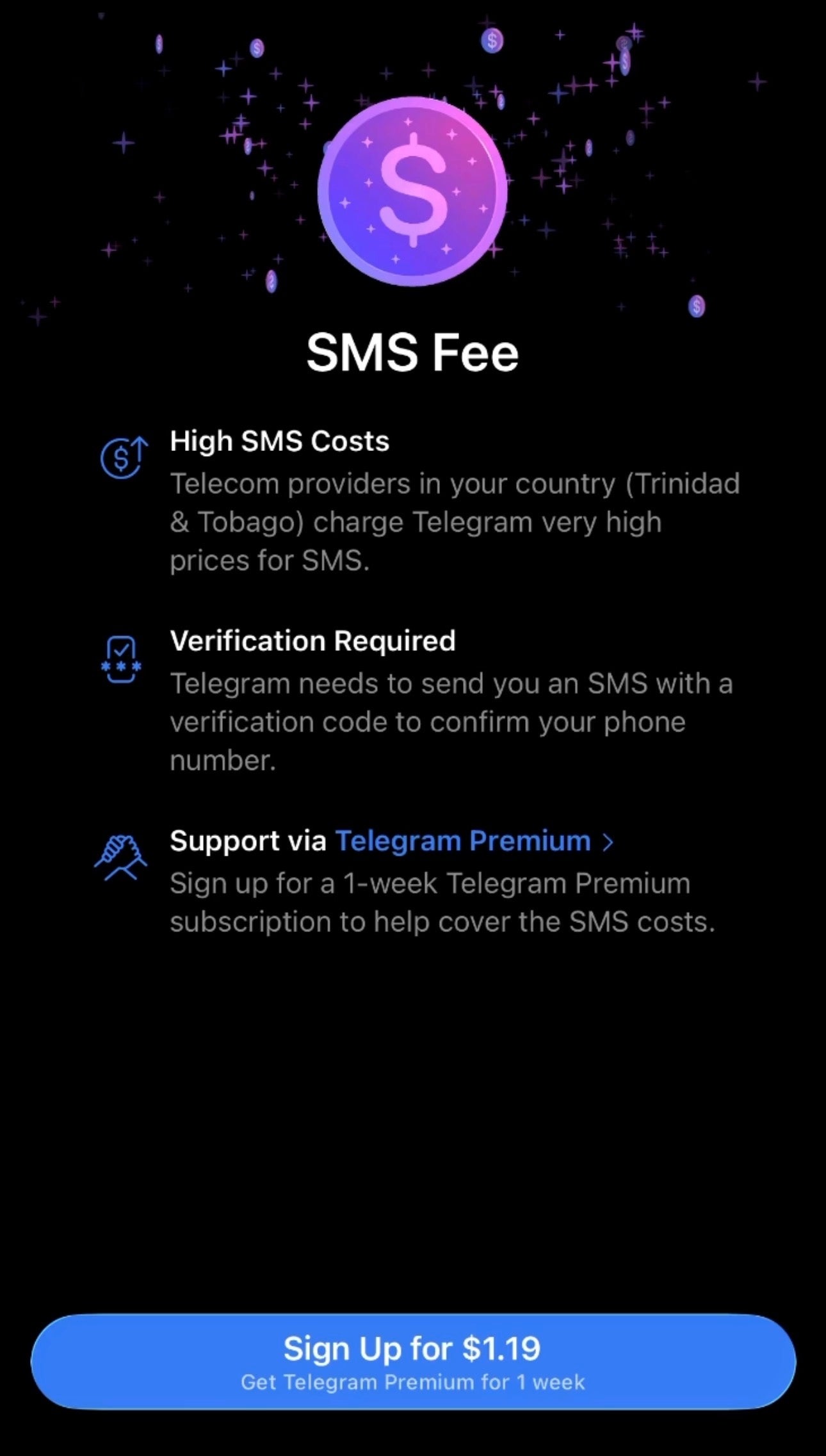Expand Telegram Premium via its chevron arrow
Viewport: 826px width, 1456px height.
click(x=609, y=841)
